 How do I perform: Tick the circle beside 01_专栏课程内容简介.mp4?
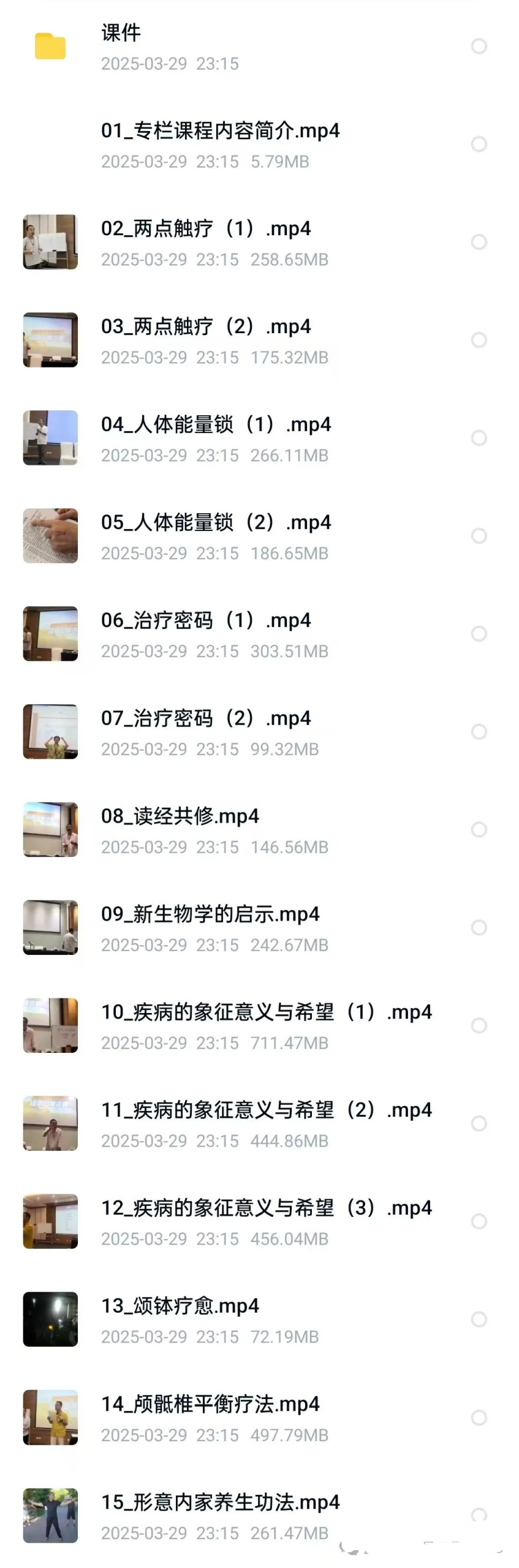[x=479, y=144]
